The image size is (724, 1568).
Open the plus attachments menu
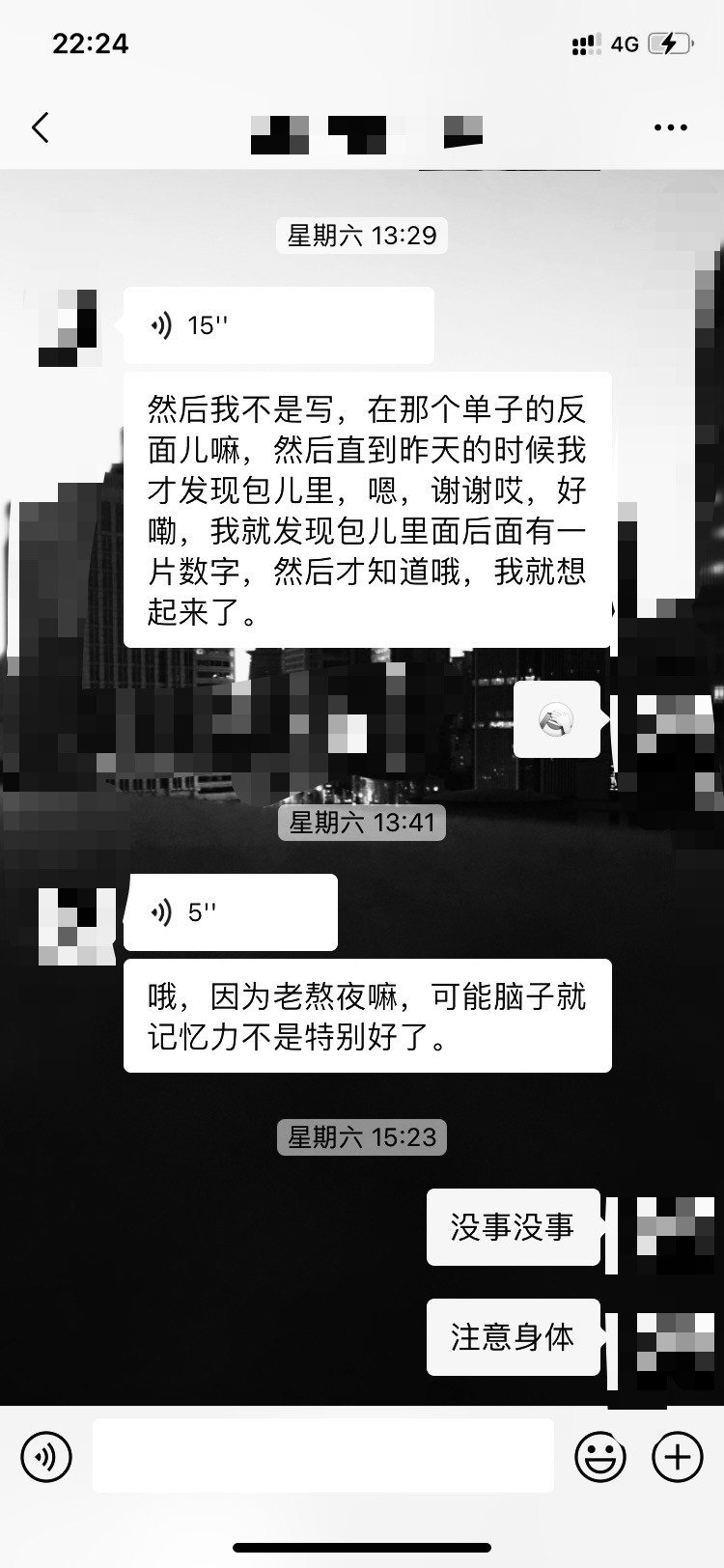pyautogui.click(x=677, y=1455)
